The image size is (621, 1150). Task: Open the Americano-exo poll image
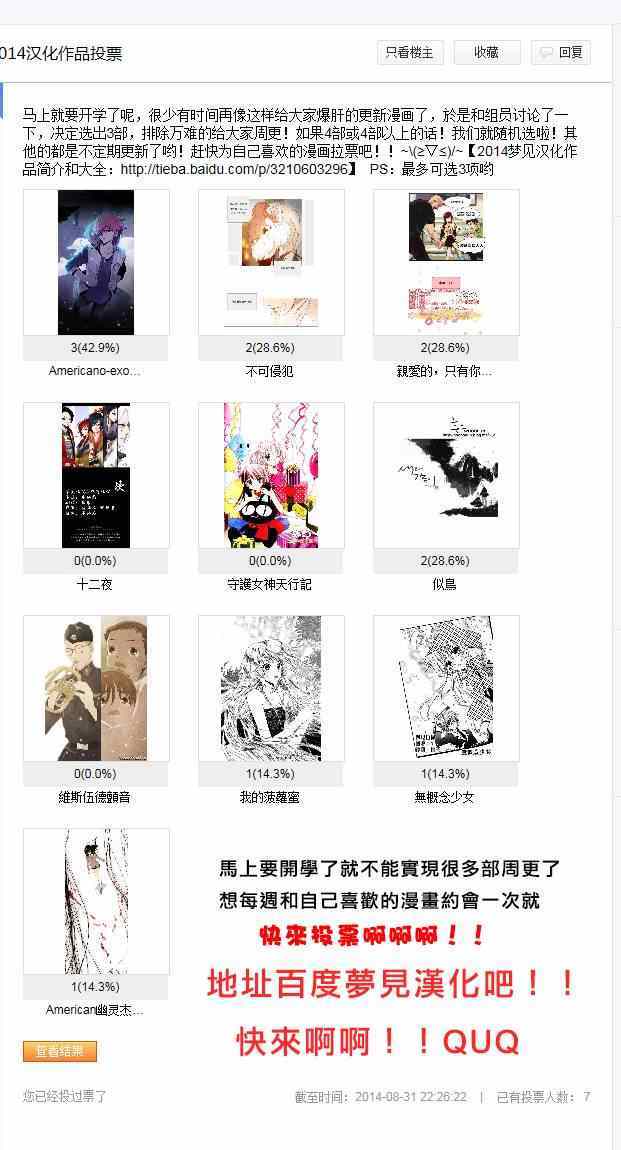click(96, 263)
